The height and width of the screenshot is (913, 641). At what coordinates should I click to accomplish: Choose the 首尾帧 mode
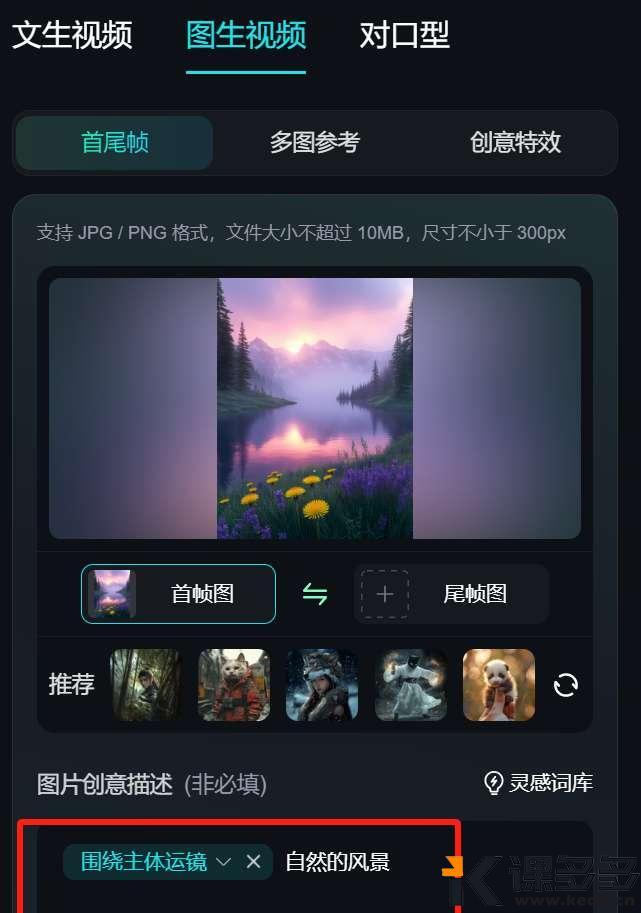(x=114, y=143)
